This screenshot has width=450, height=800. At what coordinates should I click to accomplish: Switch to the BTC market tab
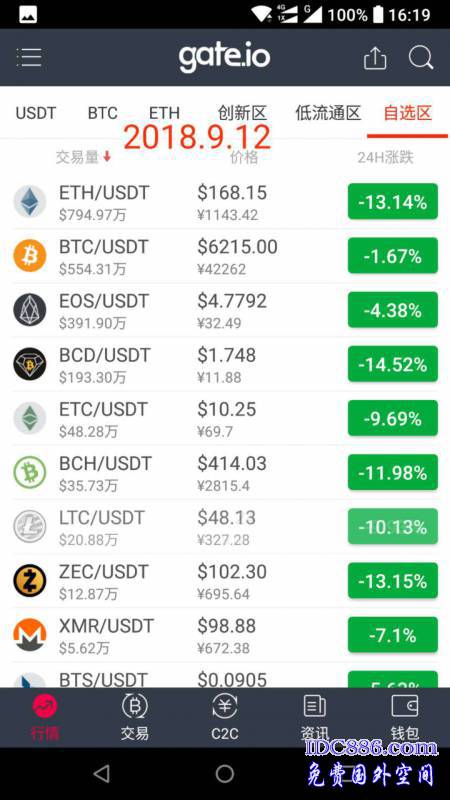tap(103, 113)
